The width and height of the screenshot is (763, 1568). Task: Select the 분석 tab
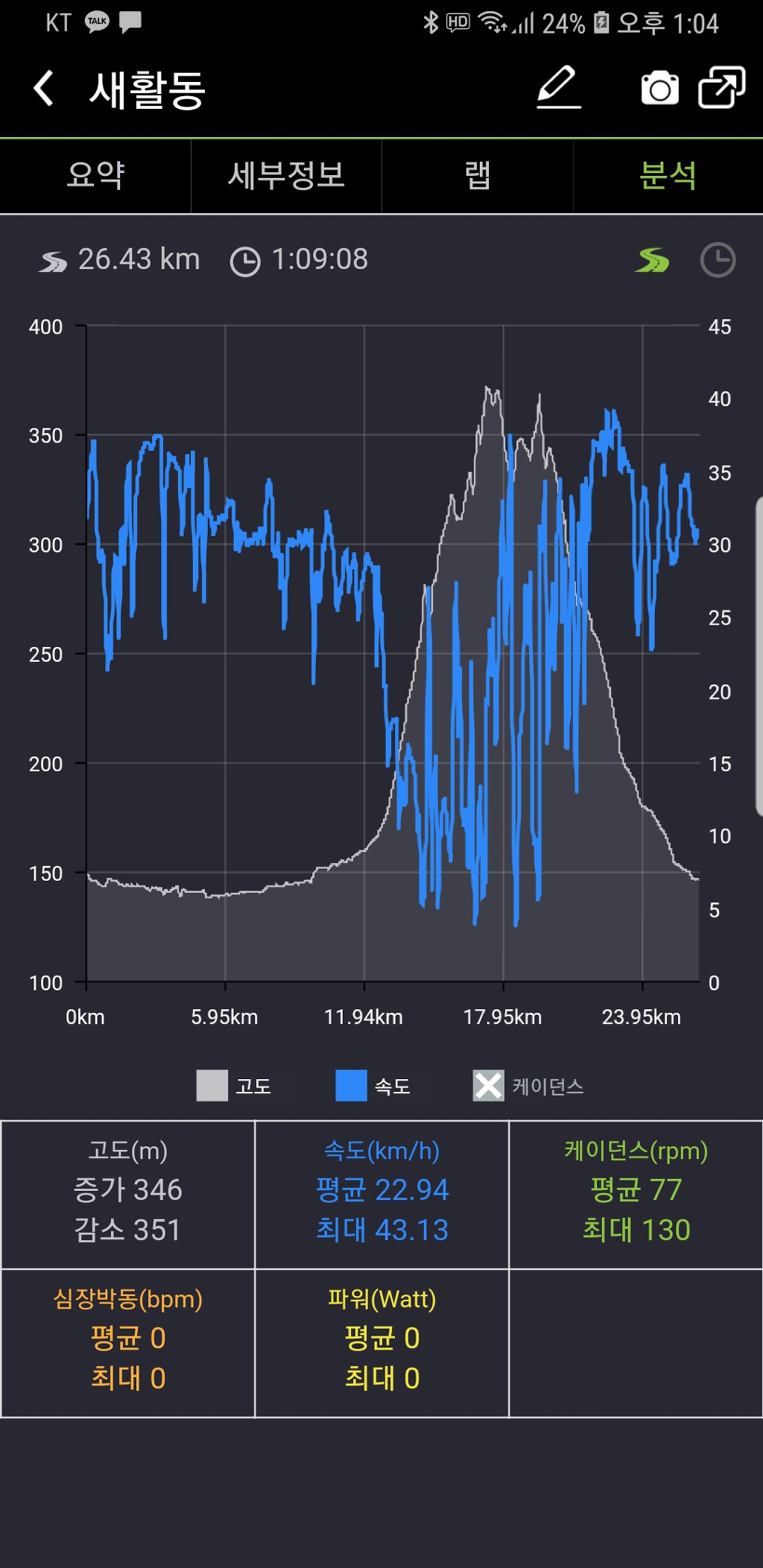coord(668,177)
